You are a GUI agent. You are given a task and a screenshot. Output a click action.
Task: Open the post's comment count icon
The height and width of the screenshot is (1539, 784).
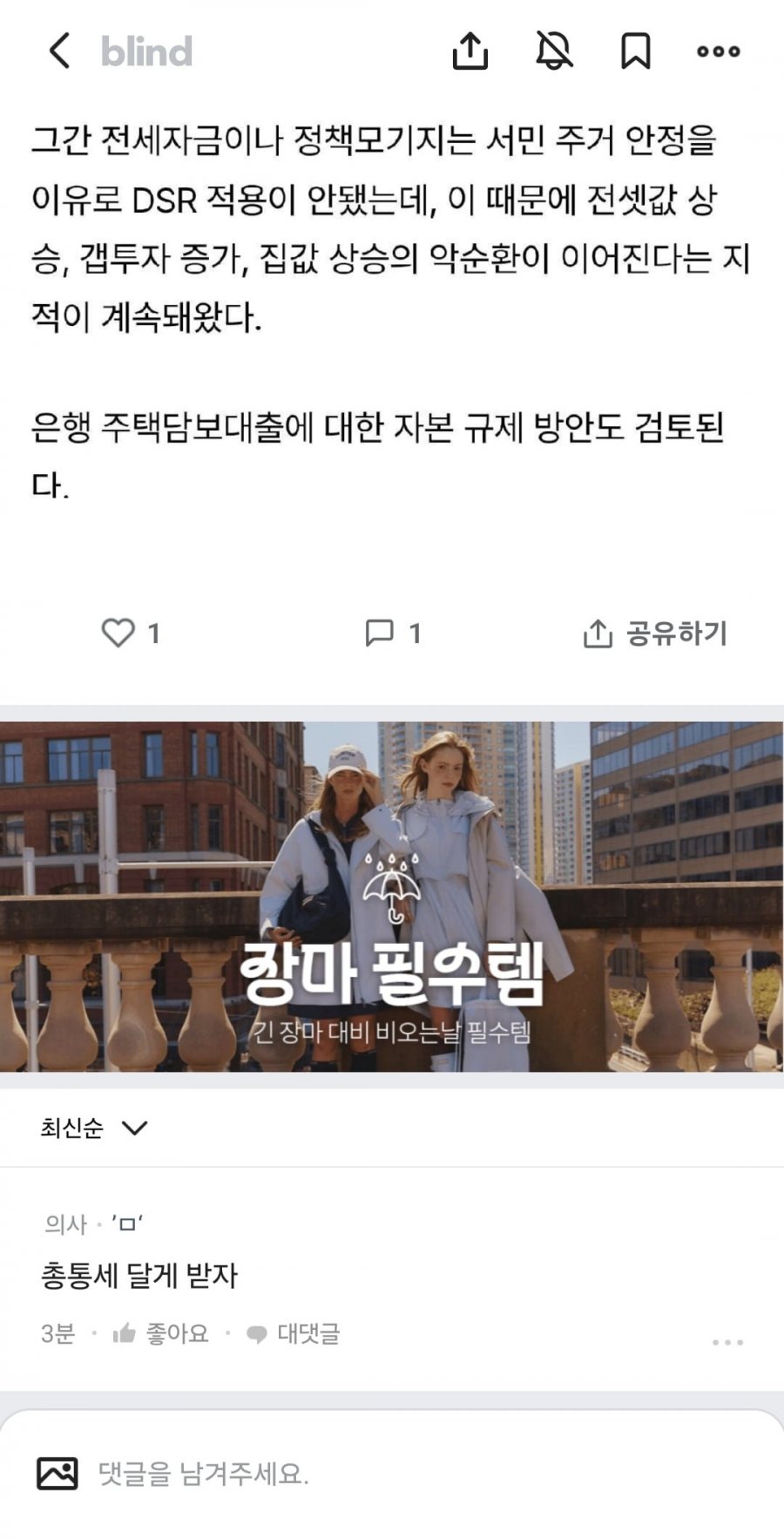[380, 633]
